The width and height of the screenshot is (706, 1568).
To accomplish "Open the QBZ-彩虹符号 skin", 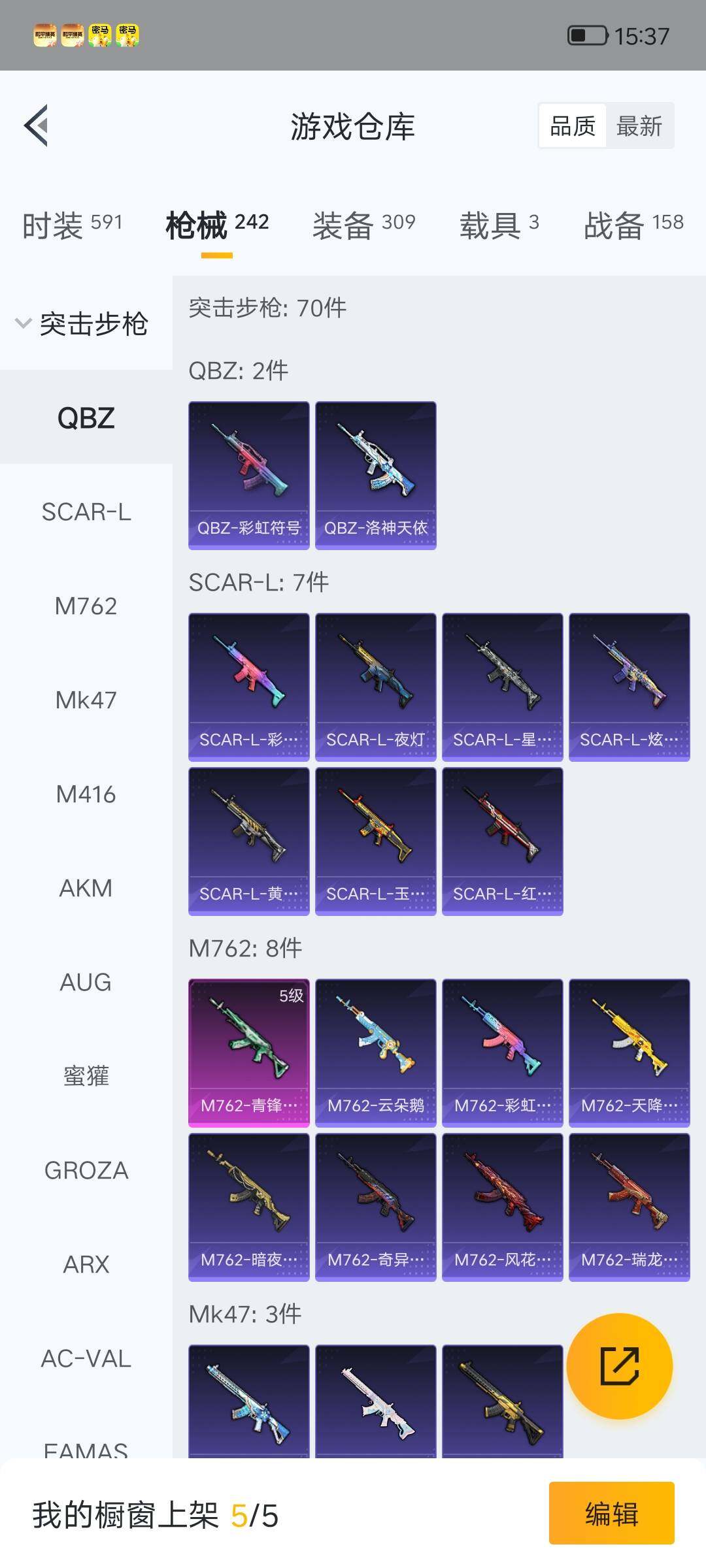I will coord(248,475).
